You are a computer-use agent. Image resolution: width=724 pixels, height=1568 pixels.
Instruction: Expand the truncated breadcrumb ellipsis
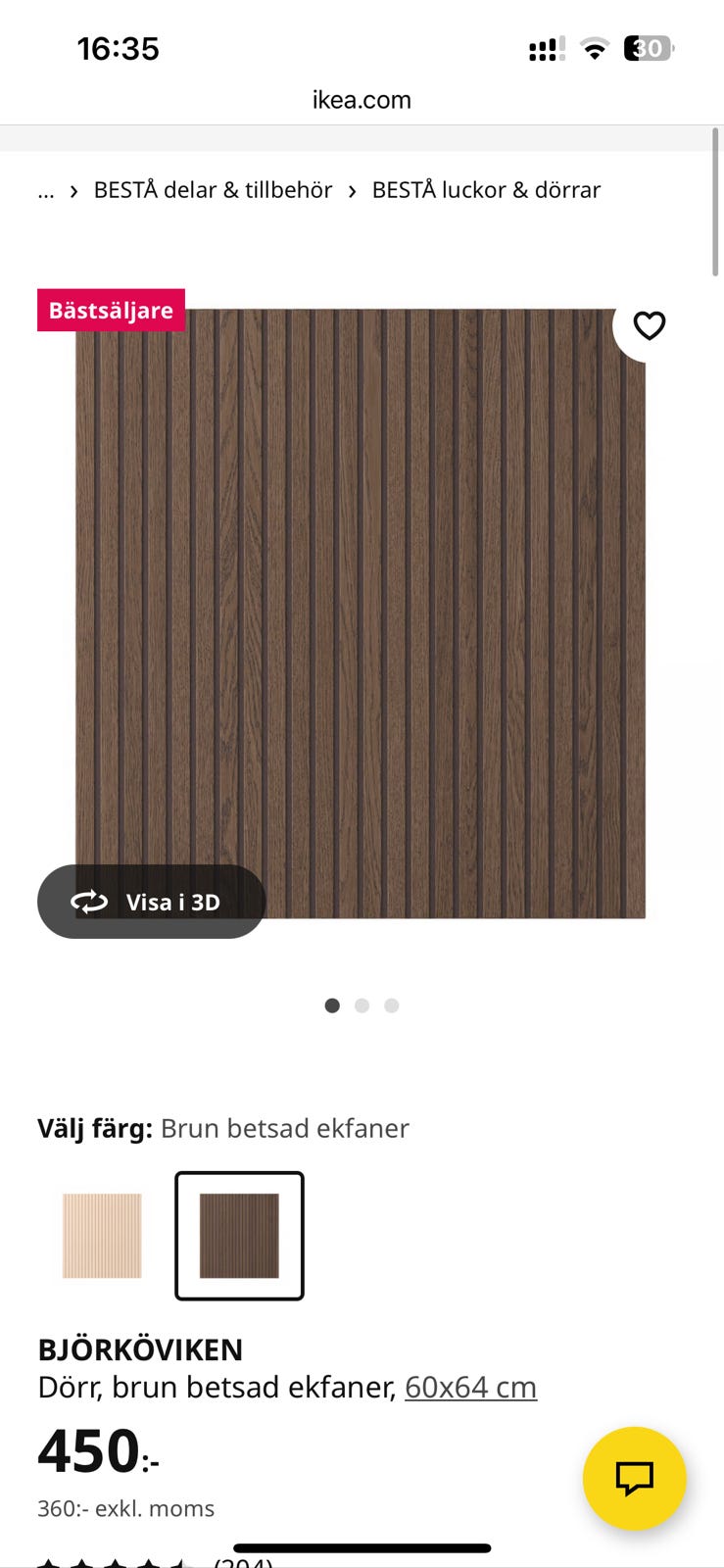pyautogui.click(x=46, y=192)
